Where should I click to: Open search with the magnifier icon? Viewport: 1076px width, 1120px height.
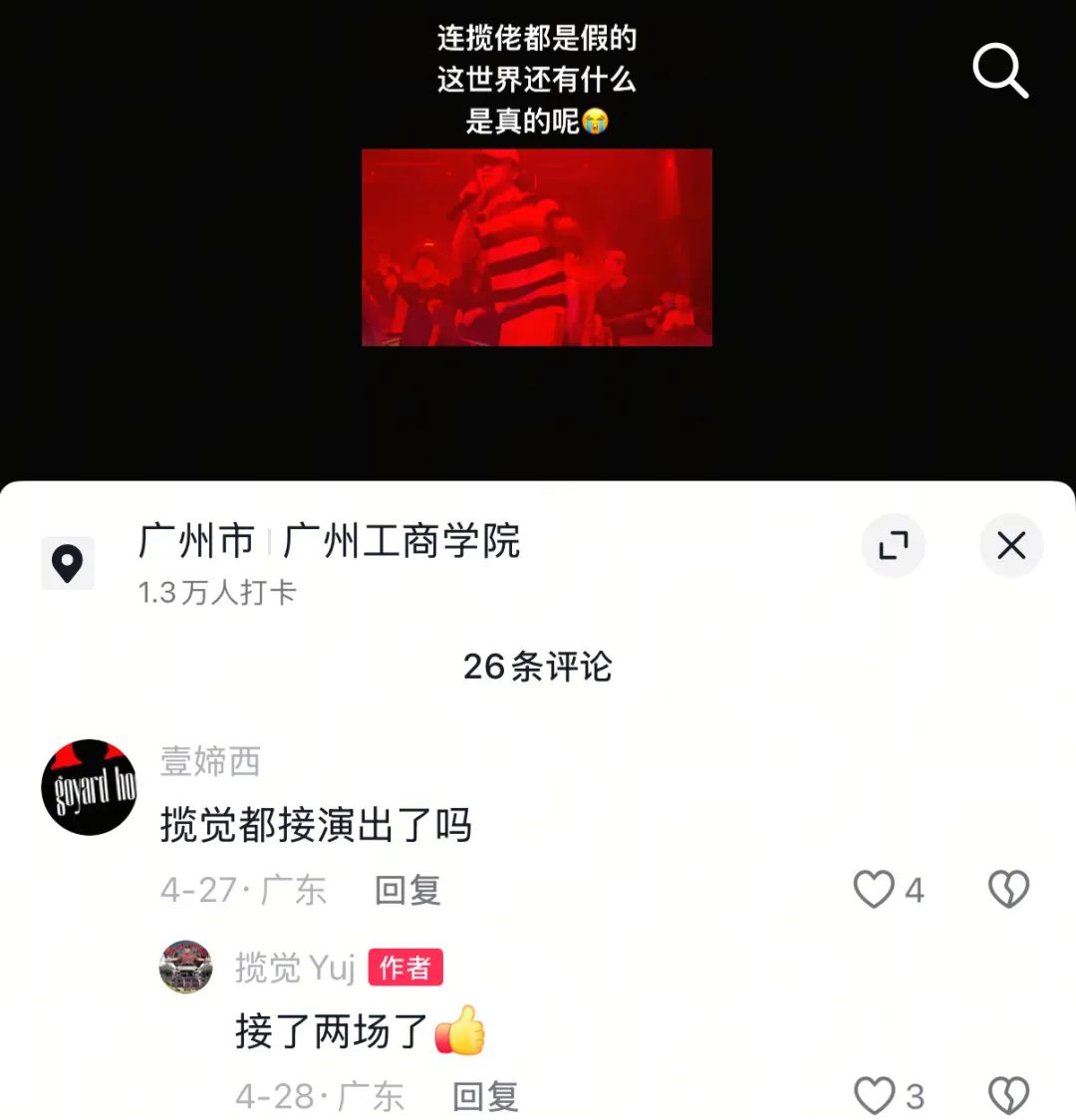click(x=1000, y=70)
